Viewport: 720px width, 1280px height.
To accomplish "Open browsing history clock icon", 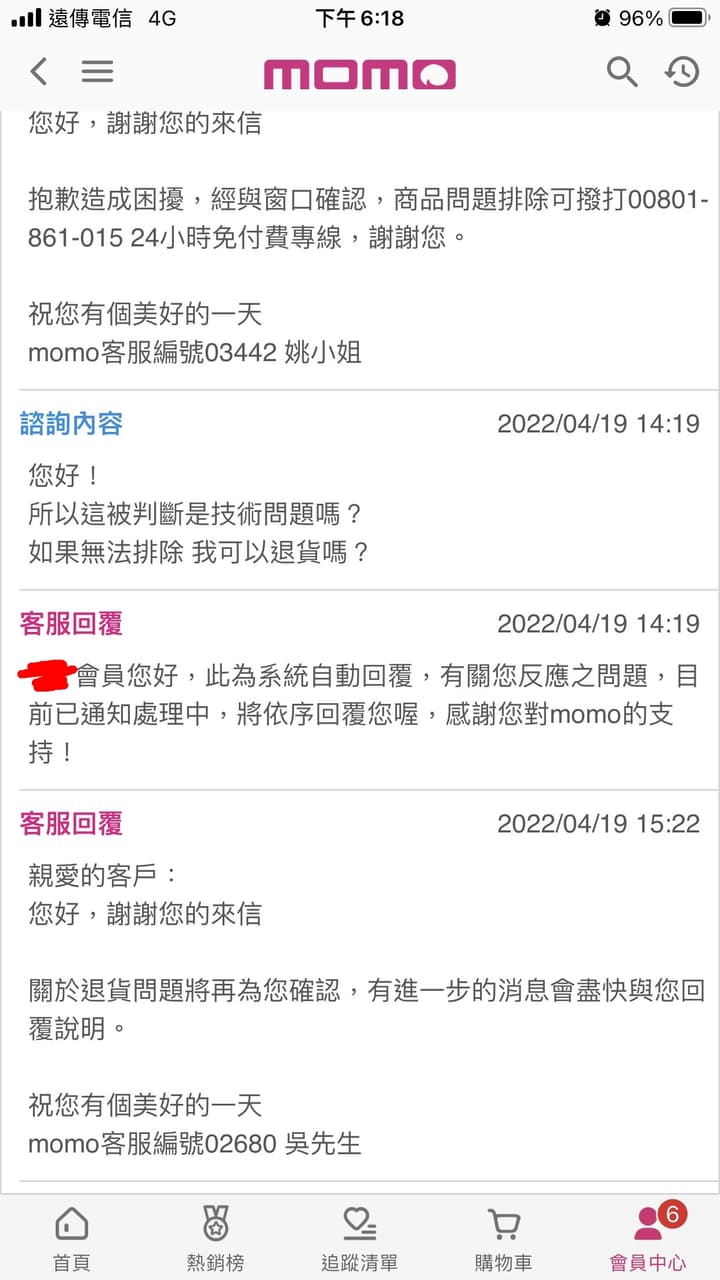I will (682, 72).
